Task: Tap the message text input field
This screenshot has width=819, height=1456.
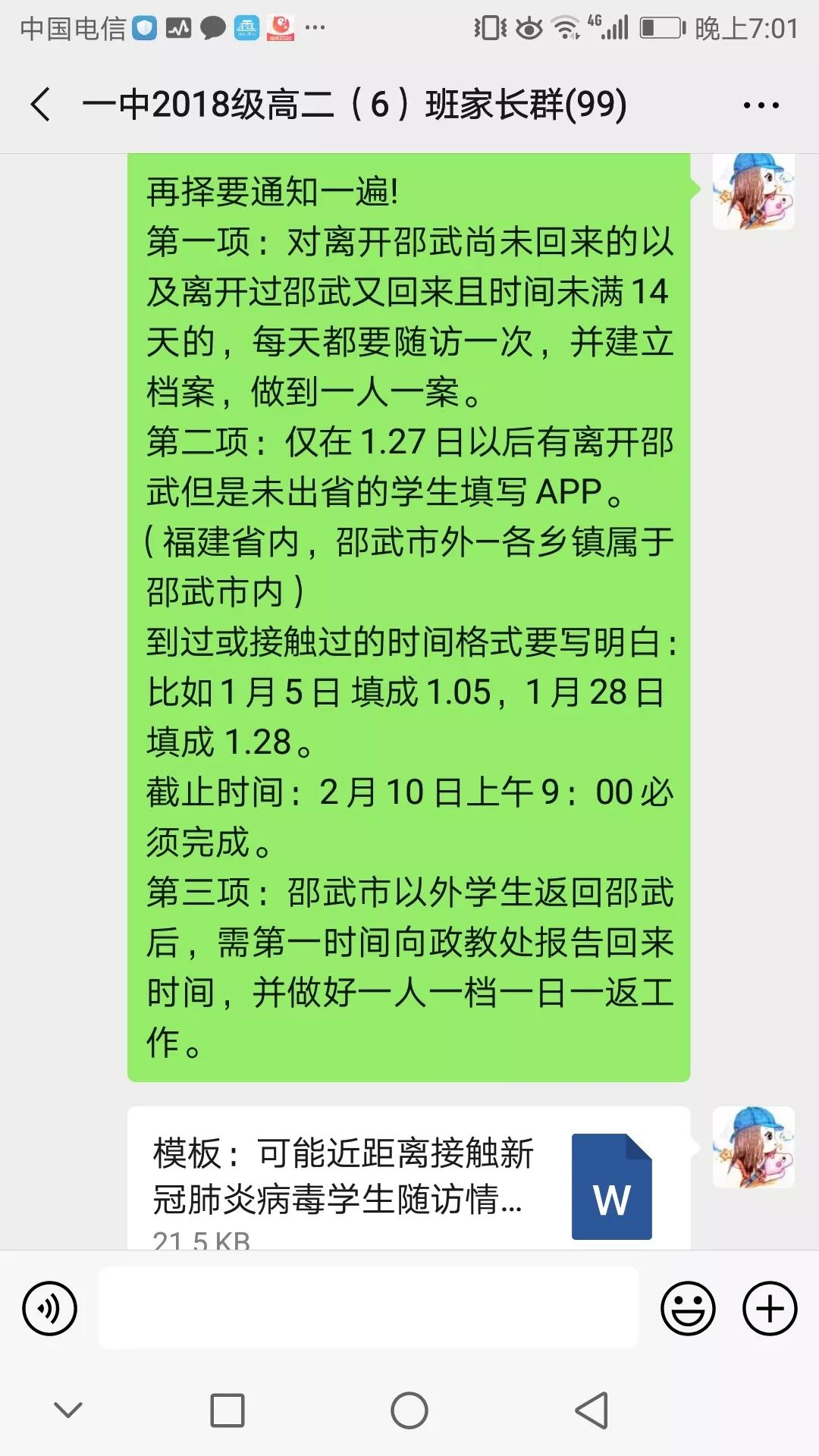Action: pos(369,1307)
